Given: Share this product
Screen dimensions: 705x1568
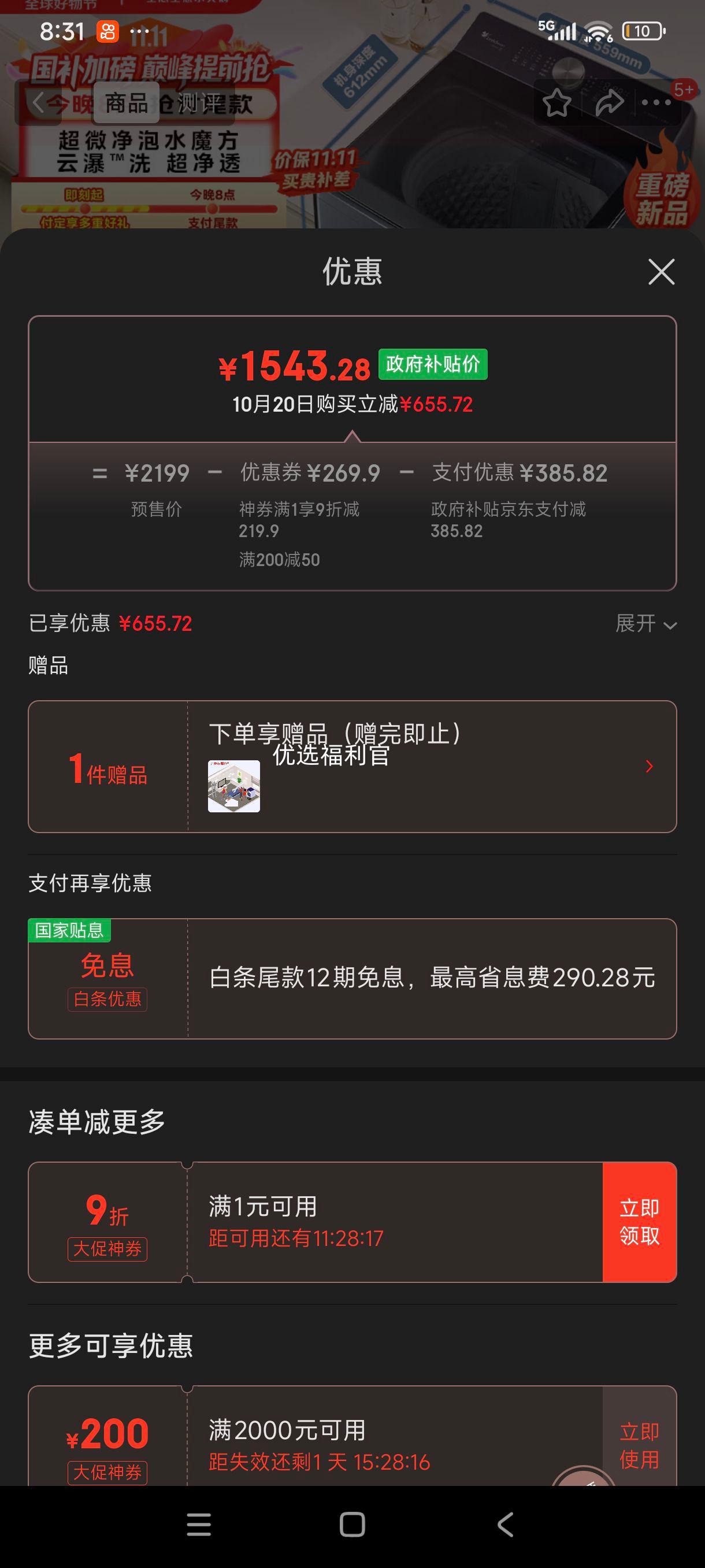Looking at the screenshot, I should coord(609,103).
